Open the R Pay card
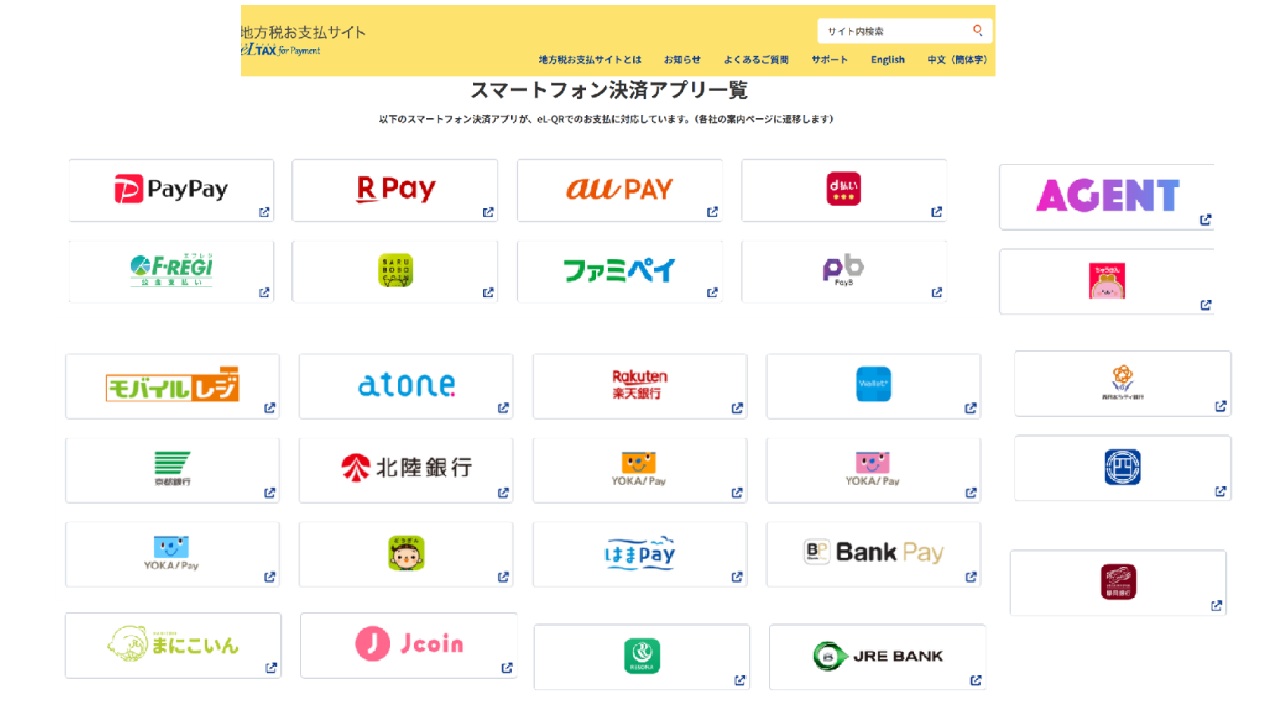The width and height of the screenshot is (1280, 720). click(x=395, y=190)
